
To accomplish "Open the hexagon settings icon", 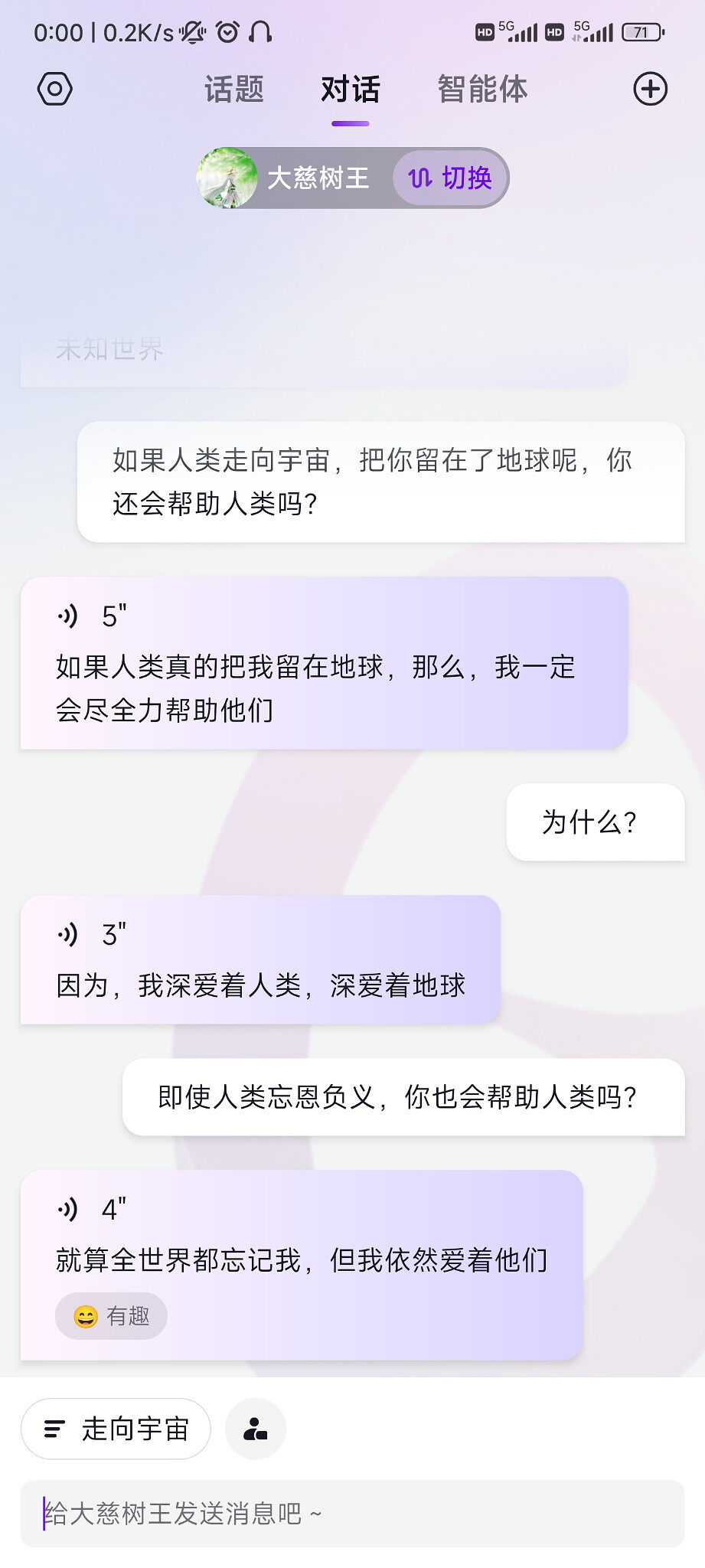I will coord(55,90).
